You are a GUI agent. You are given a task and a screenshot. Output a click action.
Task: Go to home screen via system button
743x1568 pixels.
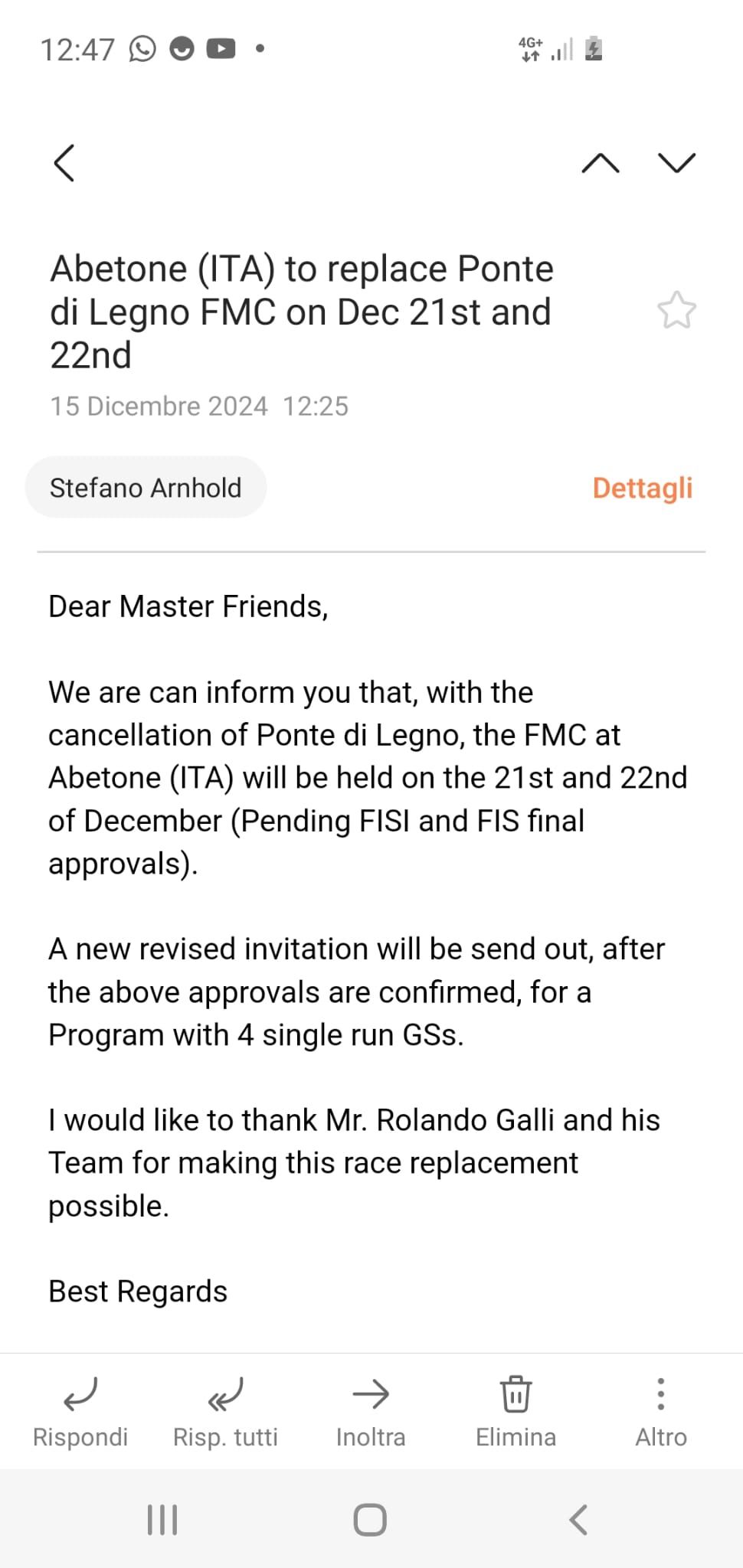coord(370,1520)
